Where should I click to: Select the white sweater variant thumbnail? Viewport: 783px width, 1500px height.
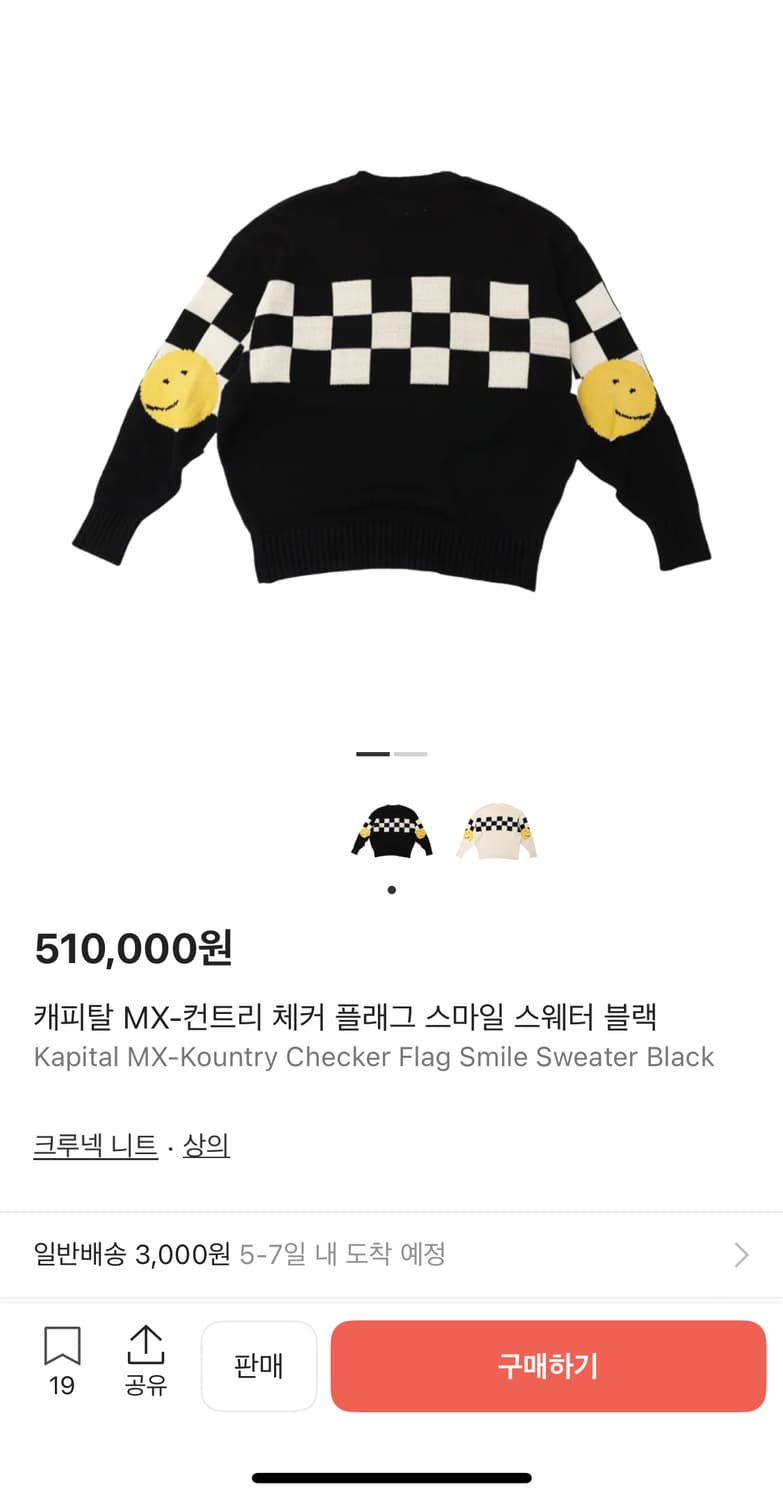click(497, 830)
